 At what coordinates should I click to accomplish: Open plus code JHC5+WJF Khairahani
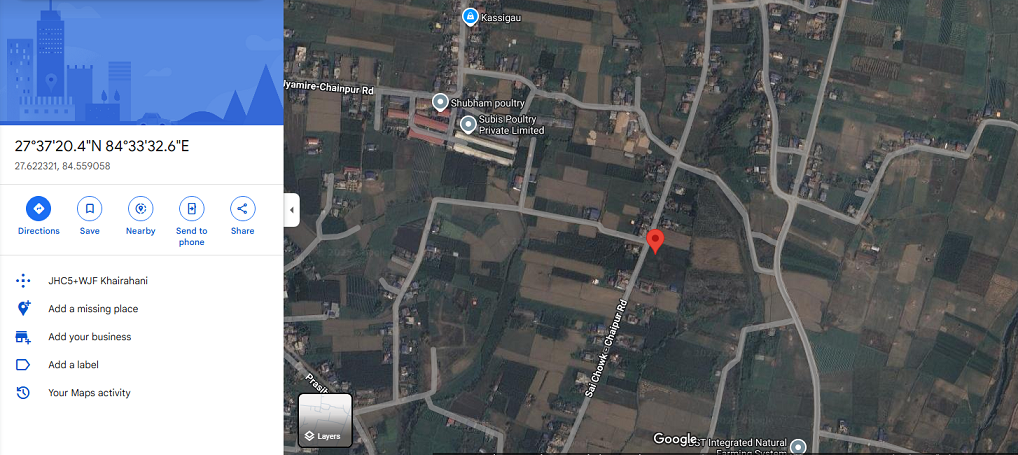point(97,281)
